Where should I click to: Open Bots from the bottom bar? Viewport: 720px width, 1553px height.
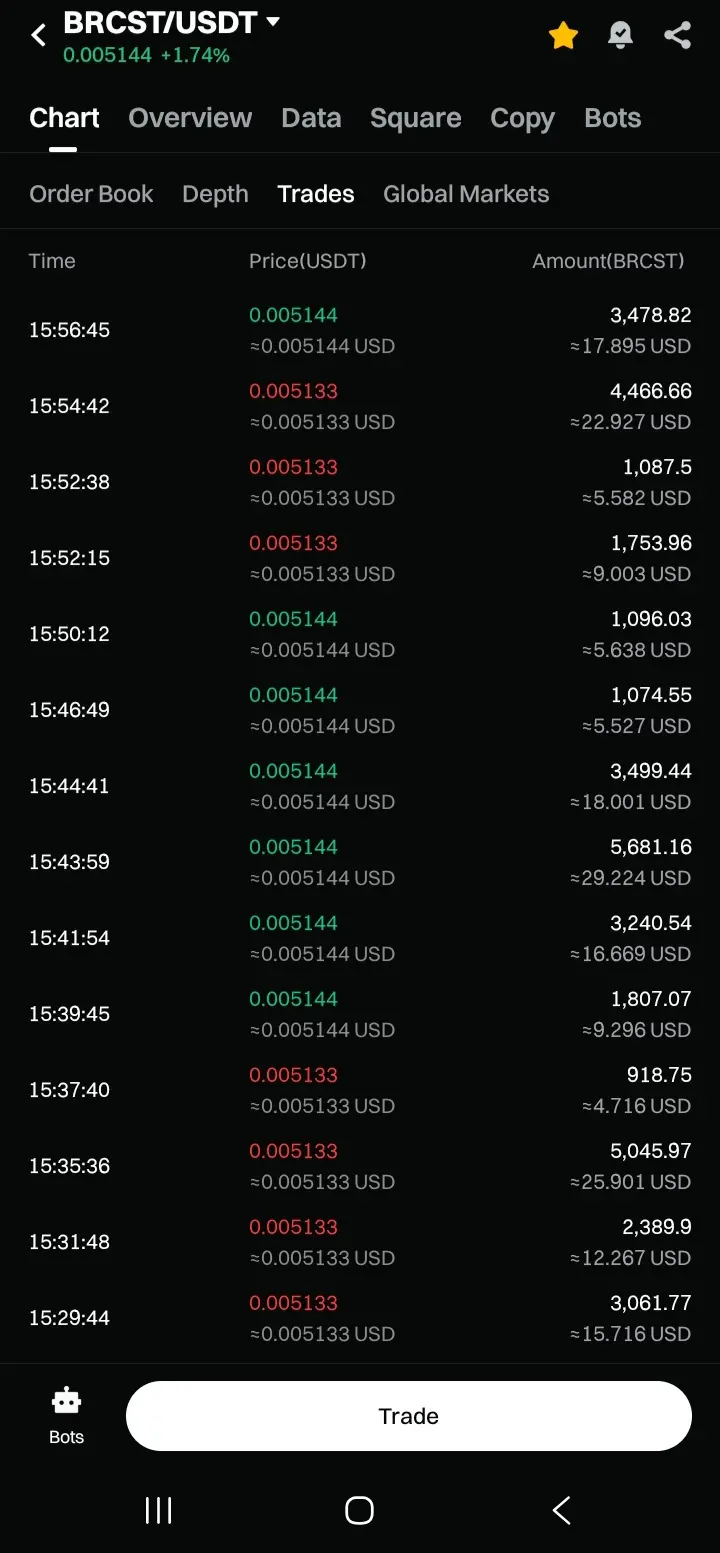point(67,1416)
